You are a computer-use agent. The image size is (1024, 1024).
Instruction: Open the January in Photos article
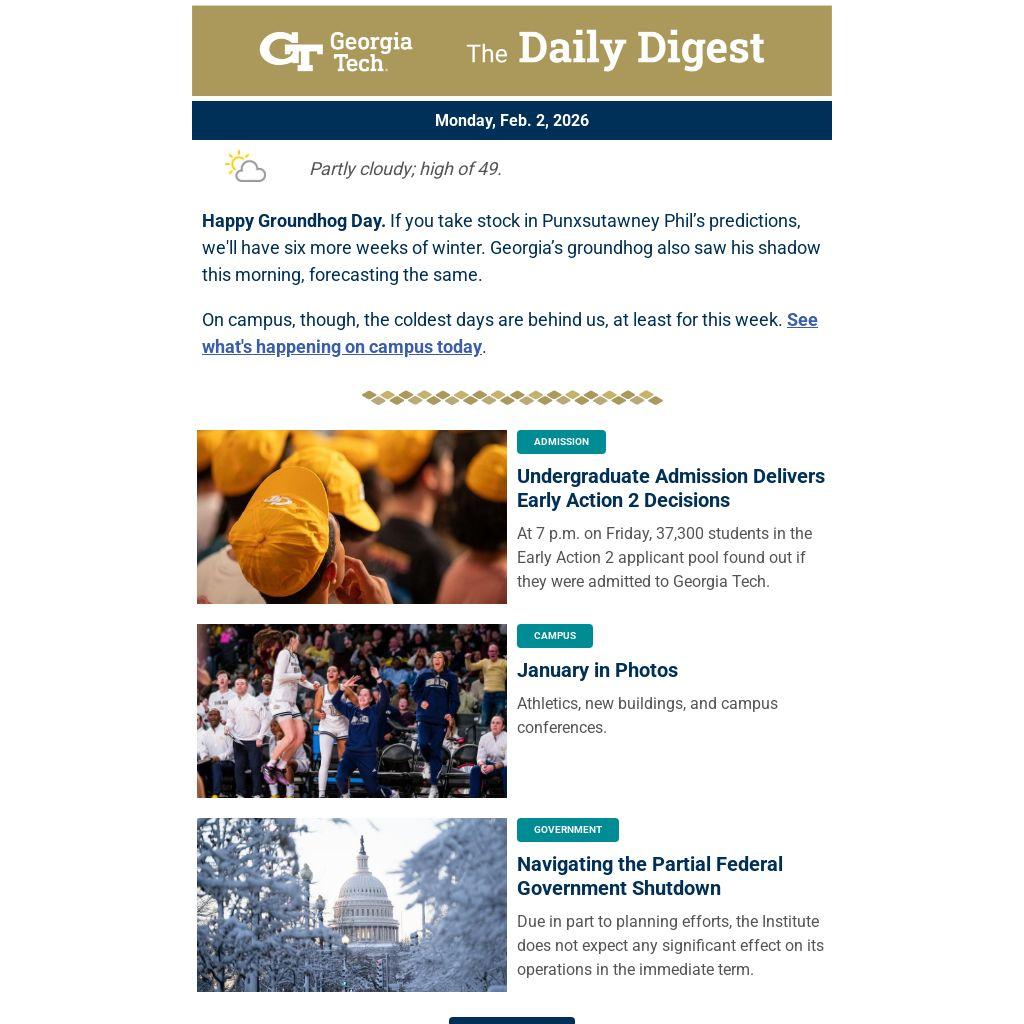click(x=597, y=670)
